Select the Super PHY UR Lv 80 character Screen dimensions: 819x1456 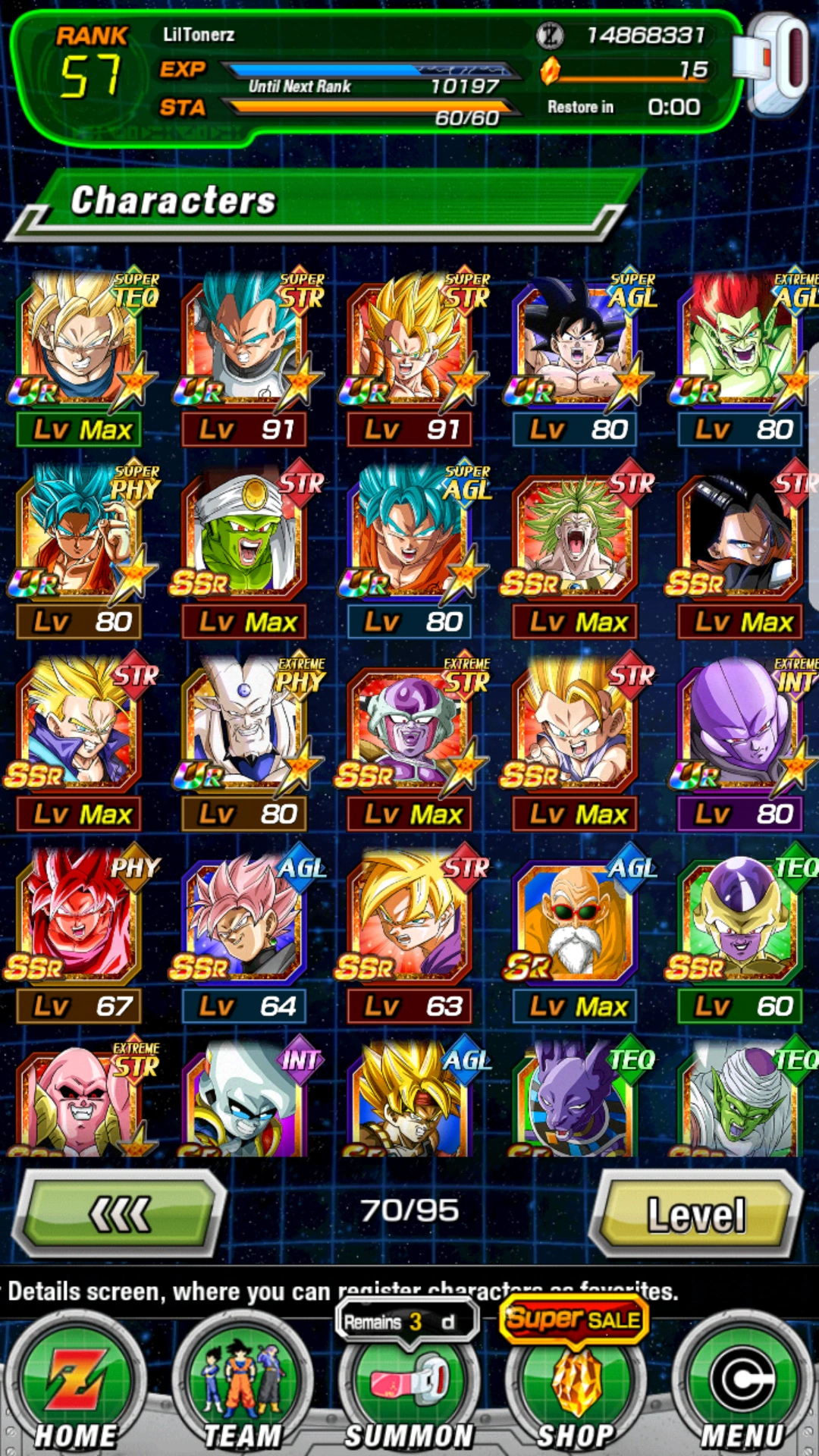pos(80,548)
